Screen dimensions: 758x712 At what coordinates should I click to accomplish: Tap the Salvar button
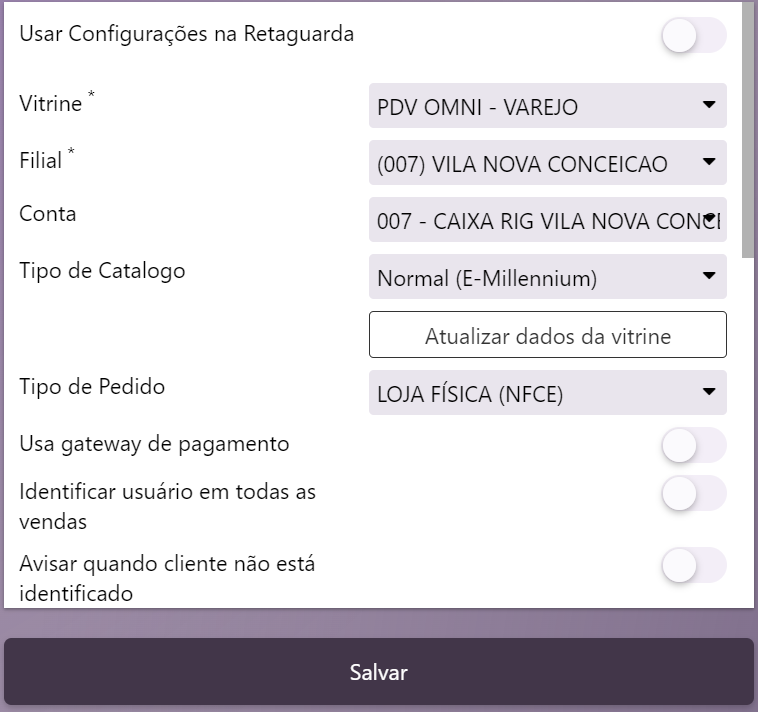[x=379, y=672]
